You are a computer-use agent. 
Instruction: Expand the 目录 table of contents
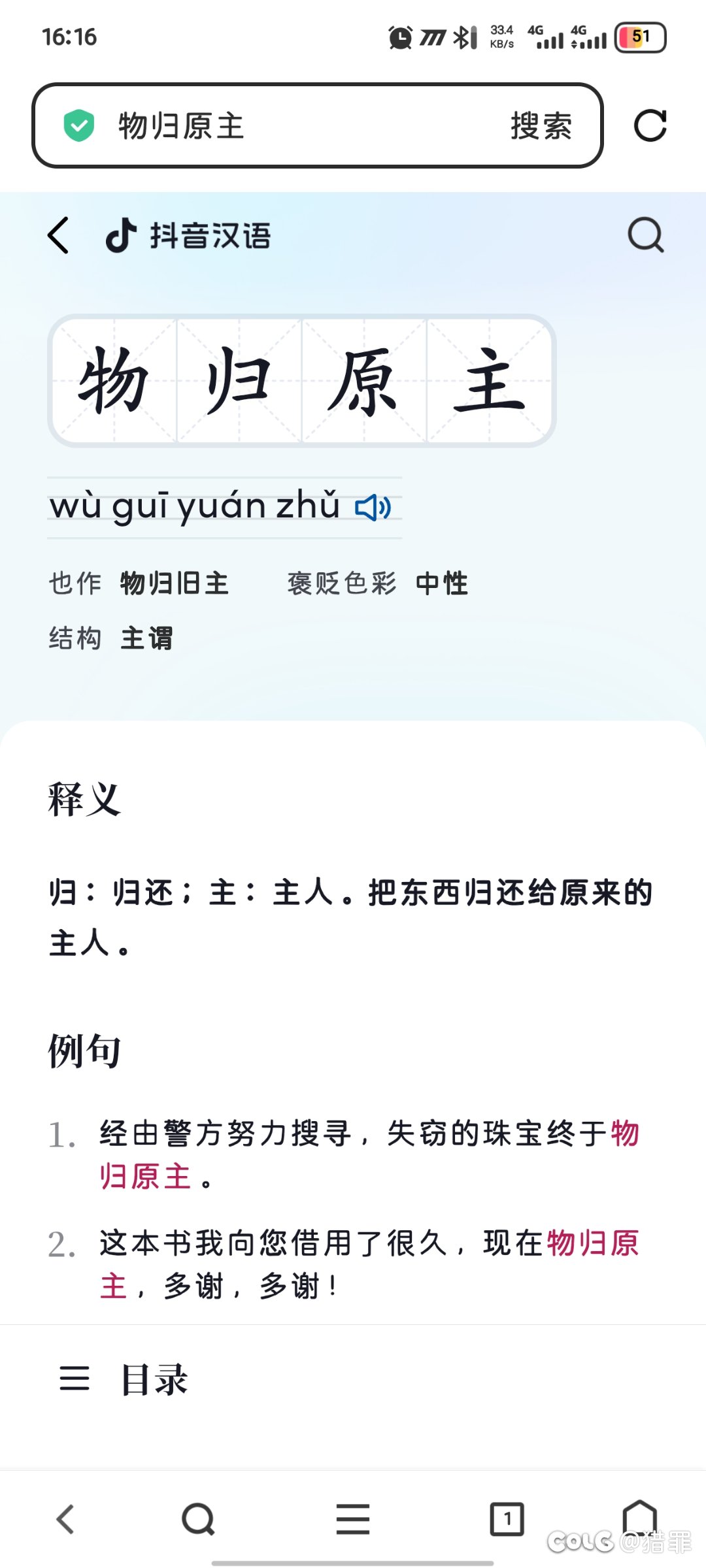point(124,1379)
